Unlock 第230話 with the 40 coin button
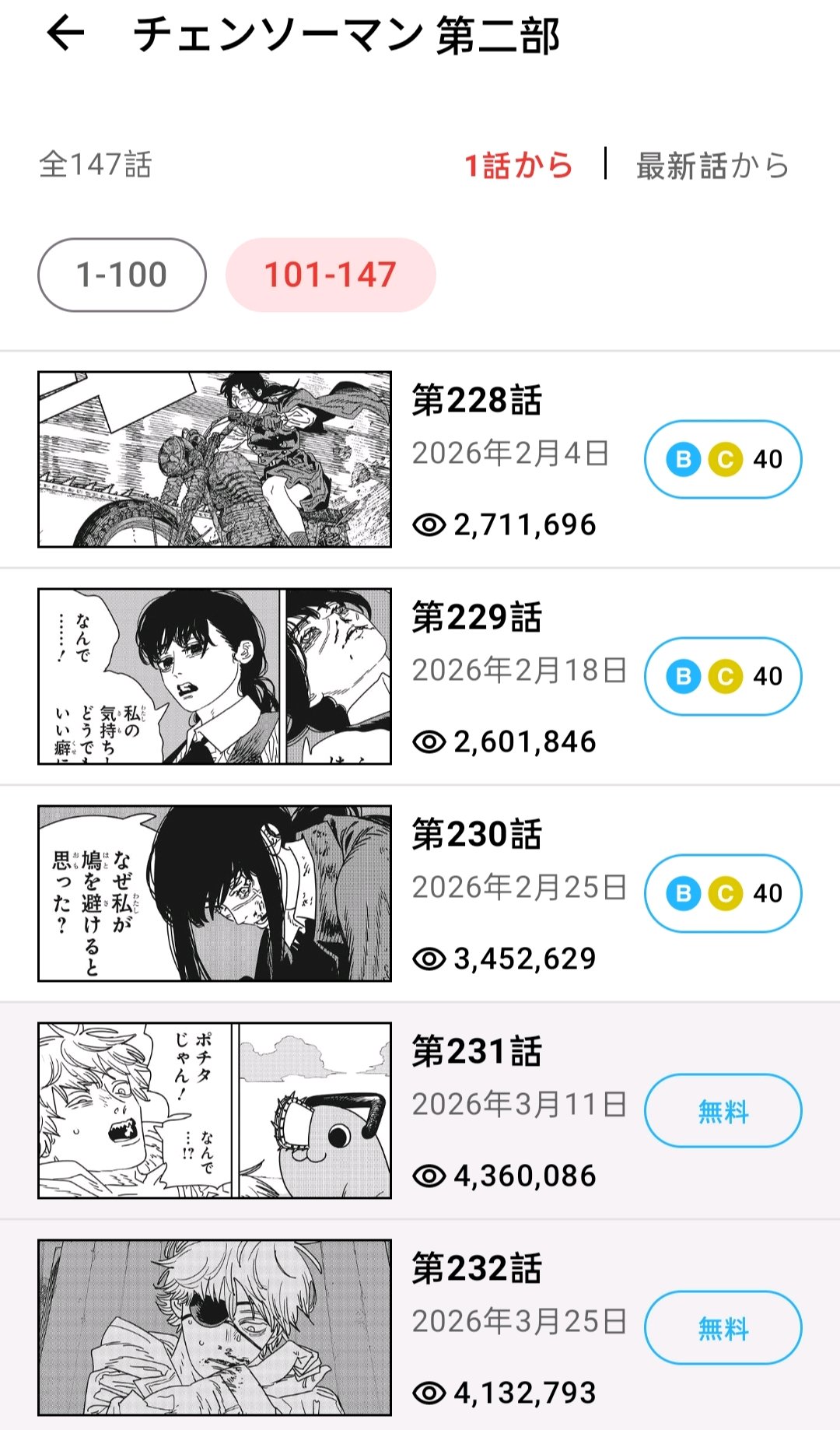840x1430 pixels. pyautogui.click(x=723, y=893)
